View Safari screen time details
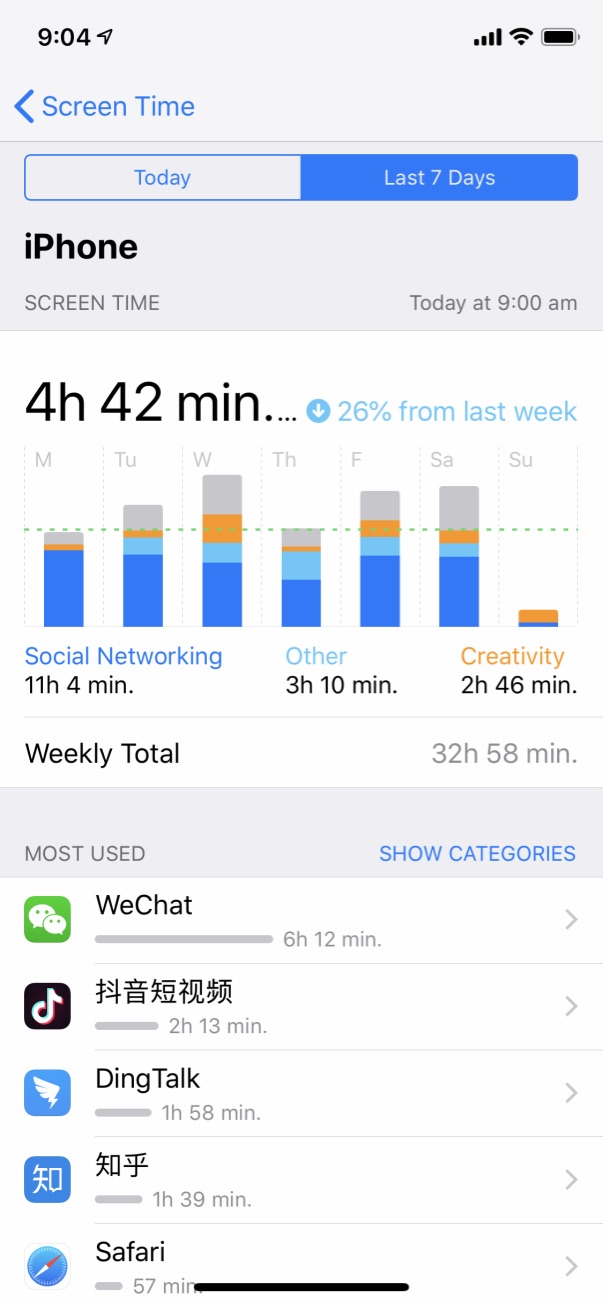Viewport: 603px width, 1304px height. [301, 1262]
